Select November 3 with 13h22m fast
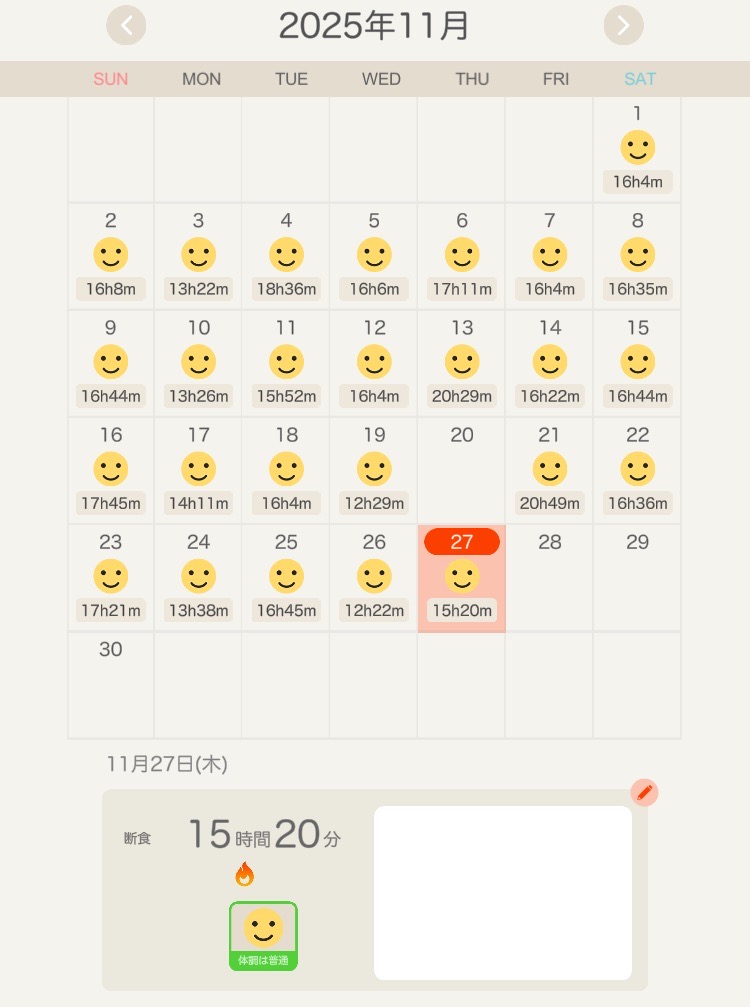The image size is (750, 1007). (198, 257)
